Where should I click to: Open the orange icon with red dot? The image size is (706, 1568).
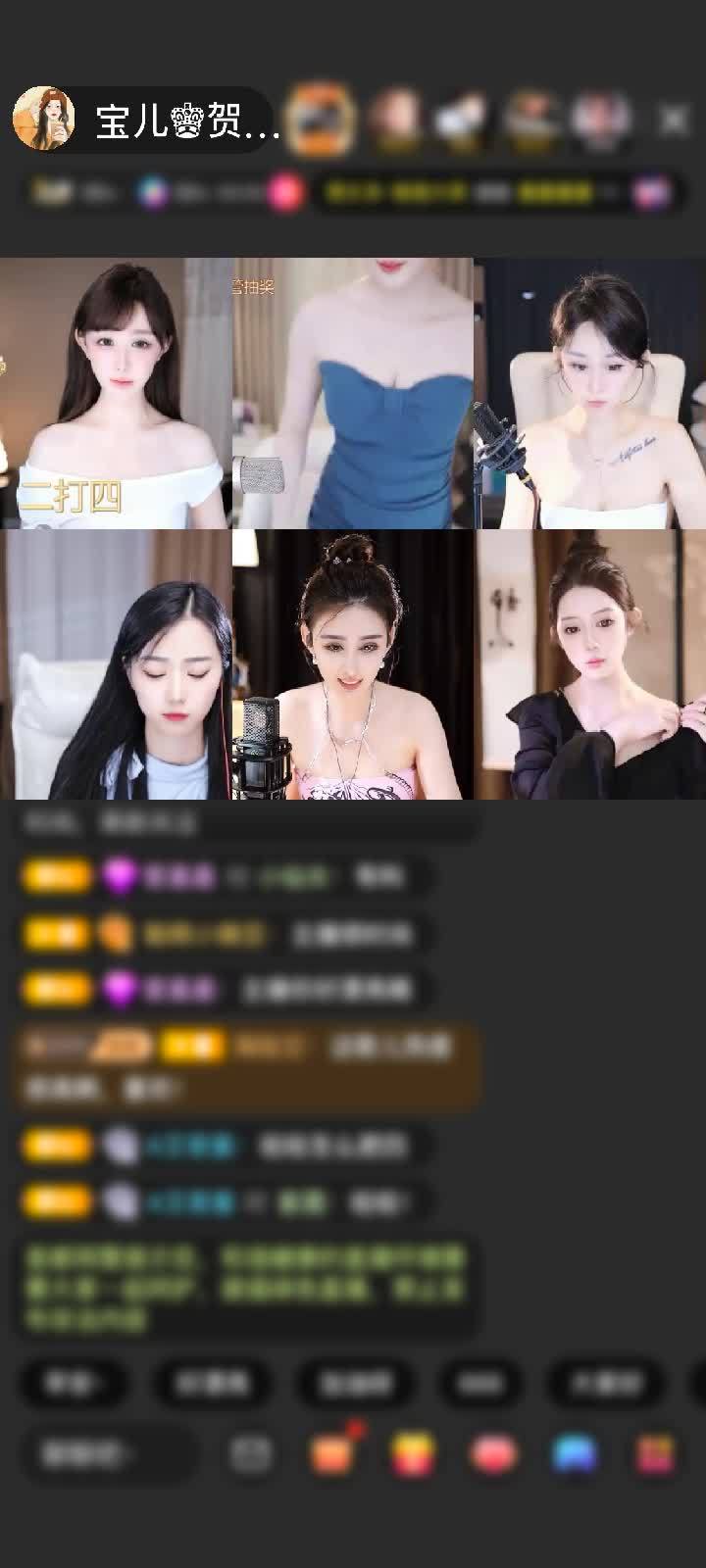coord(331,1454)
